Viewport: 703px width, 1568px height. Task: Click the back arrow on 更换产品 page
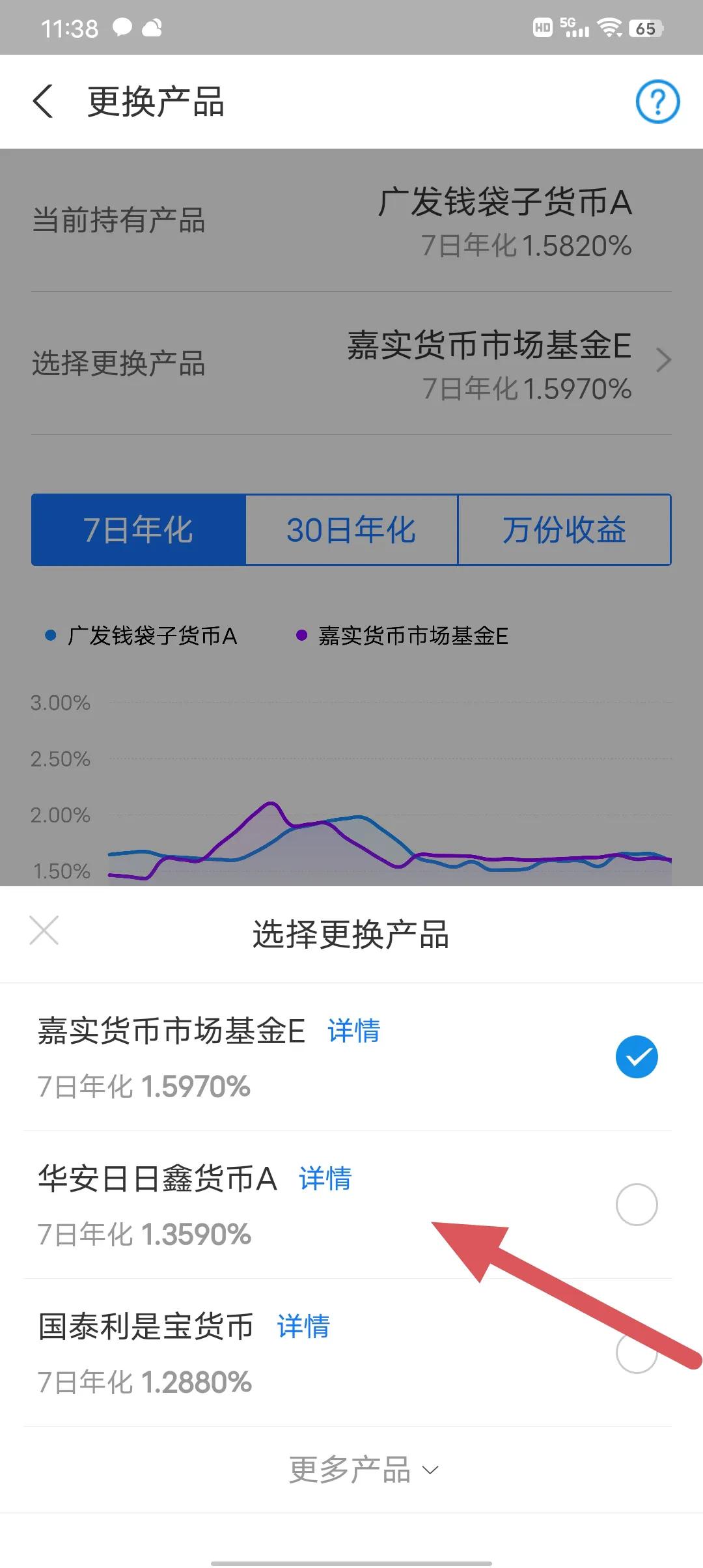pyautogui.click(x=43, y=101)
